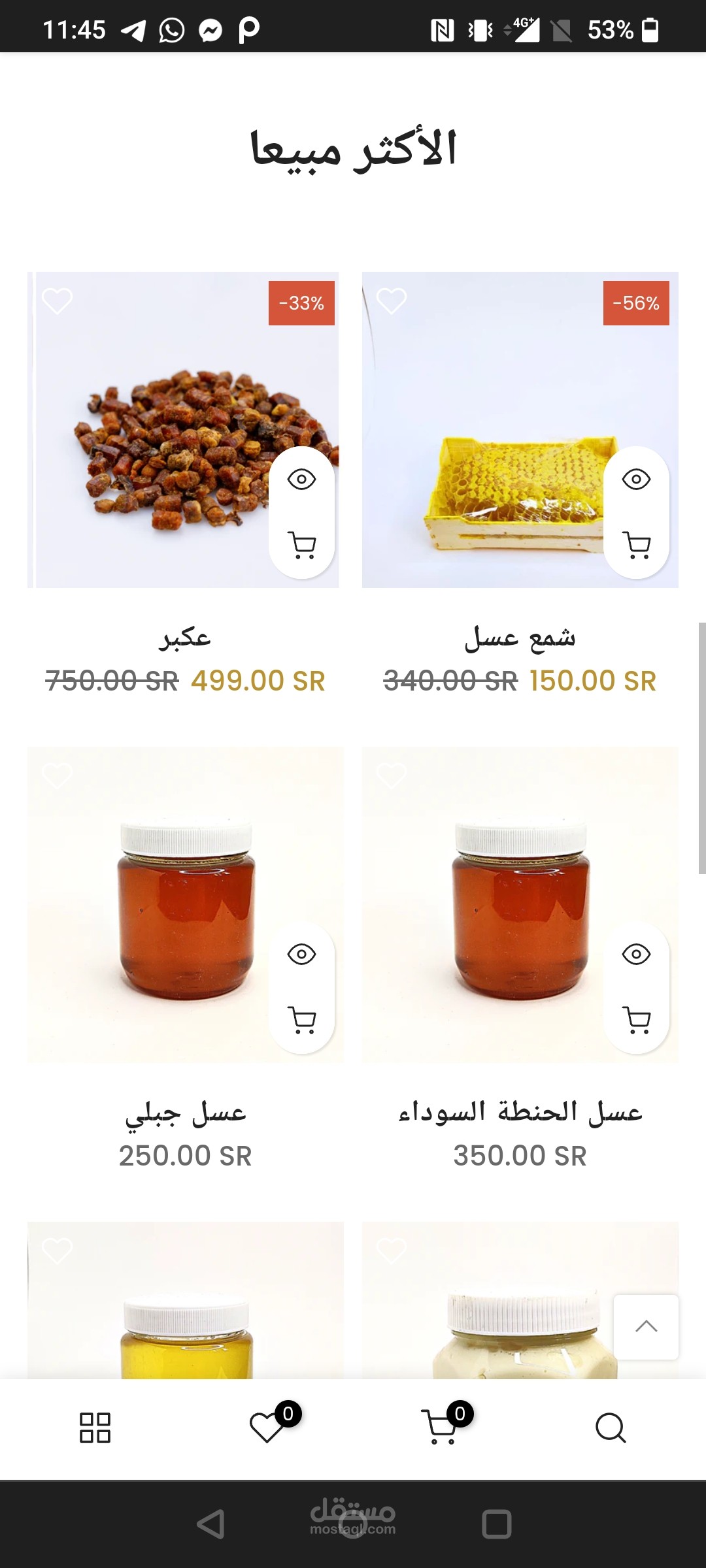Open the categories grid menu
706x1568 pixels.
pyautogui.click(x=95, y=1428)
